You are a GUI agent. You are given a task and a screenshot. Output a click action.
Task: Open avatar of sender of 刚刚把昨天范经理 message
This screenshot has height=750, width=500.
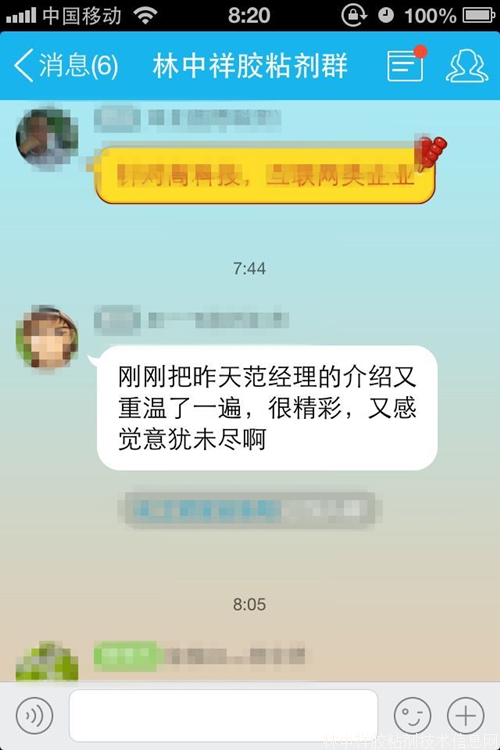click(x=47, y=337)
